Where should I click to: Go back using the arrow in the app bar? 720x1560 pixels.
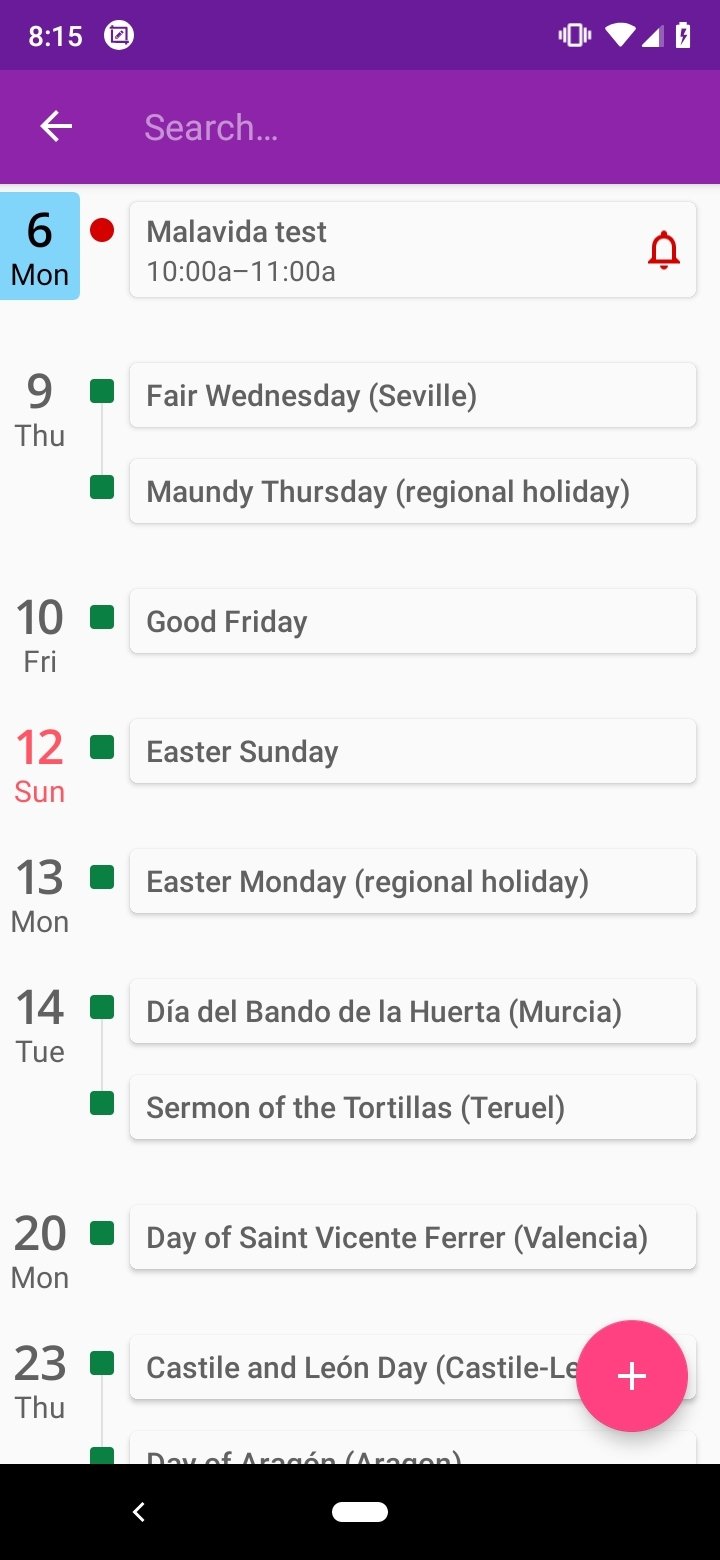coord(56,127)
